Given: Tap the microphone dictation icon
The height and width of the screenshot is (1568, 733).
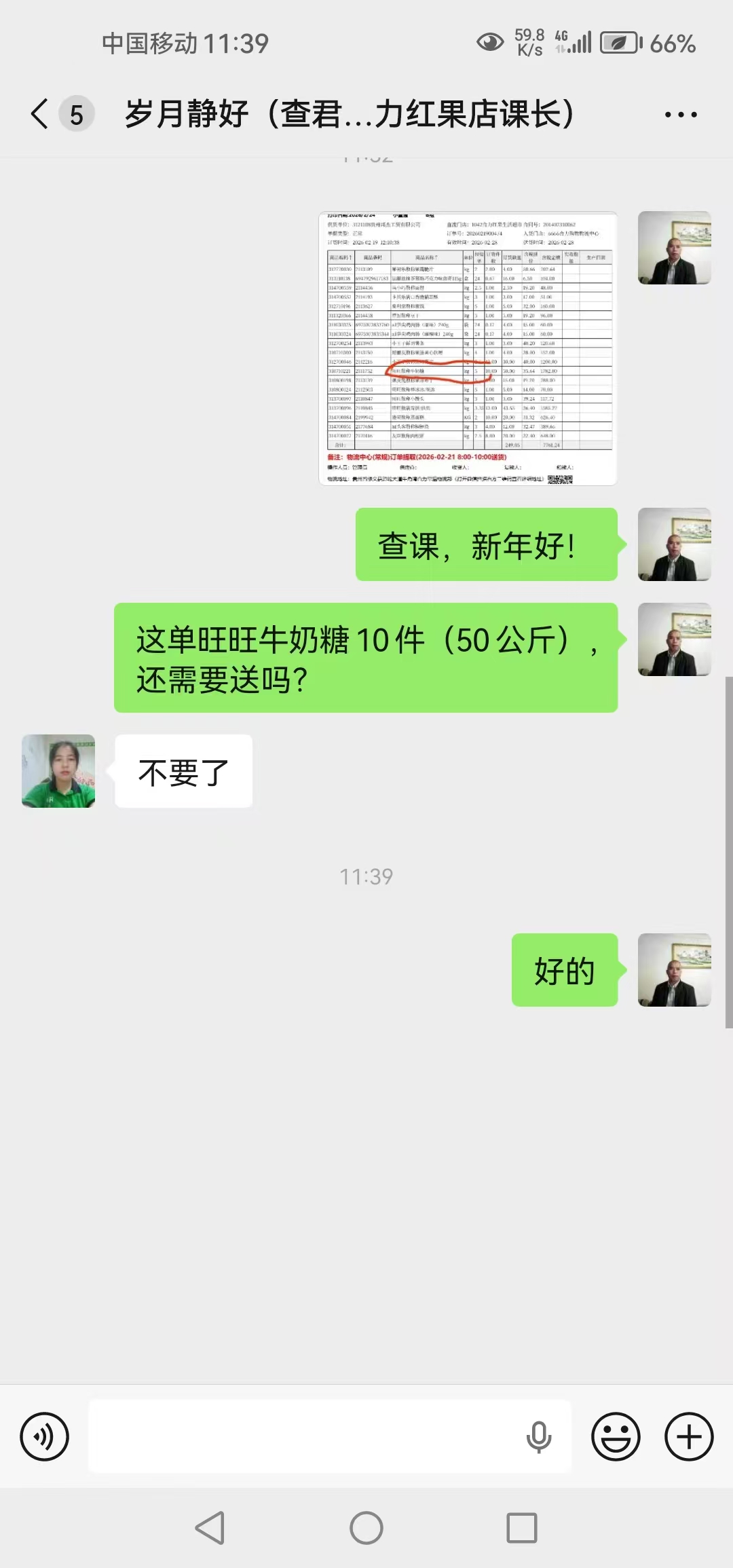Looking at the screenshot, I should 539,1436.
